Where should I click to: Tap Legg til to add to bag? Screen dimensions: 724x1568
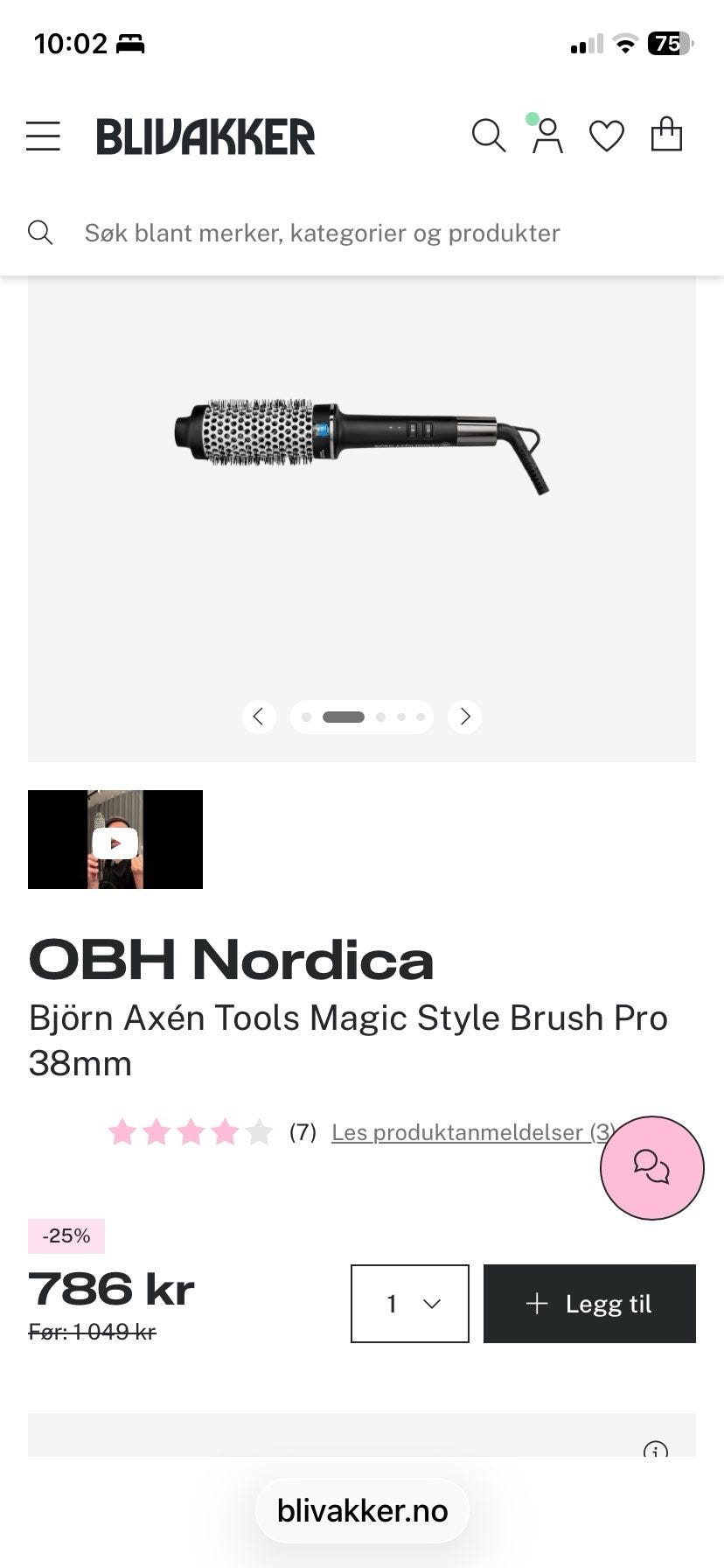pos(589,1304)
